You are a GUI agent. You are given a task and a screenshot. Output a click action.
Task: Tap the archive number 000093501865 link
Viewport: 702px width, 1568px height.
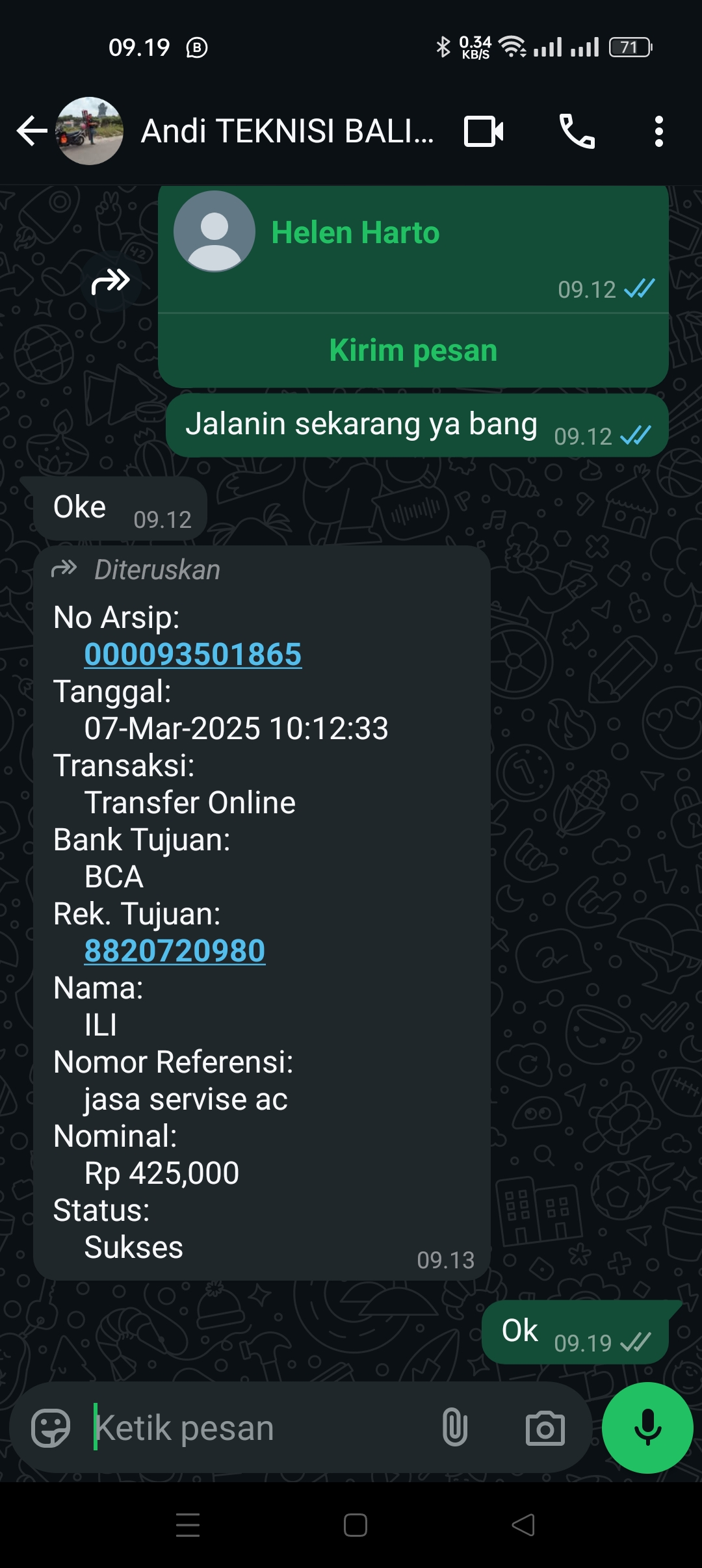pyautogui.click(x=193, y=655)
